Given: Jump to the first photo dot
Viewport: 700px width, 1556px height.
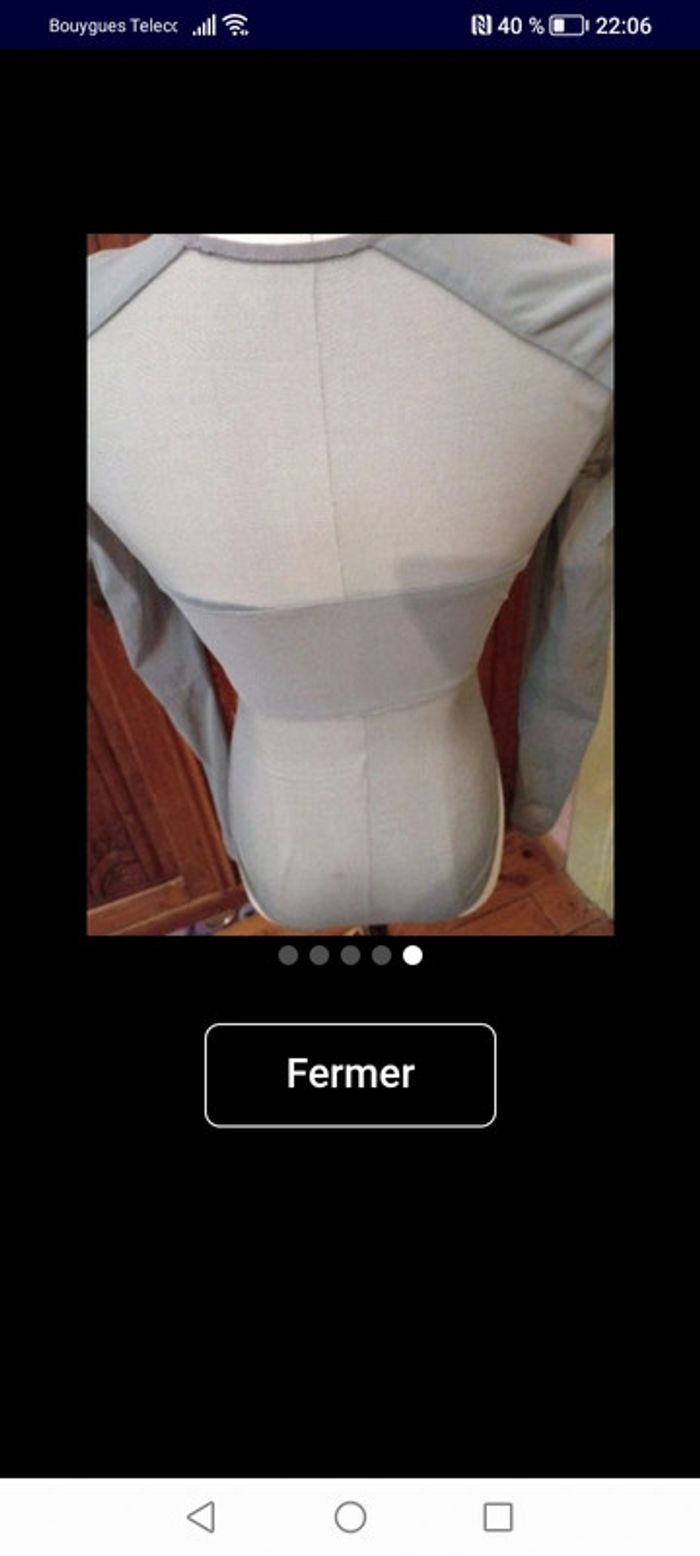Looking at the screenshot, I should click(288, 955).
